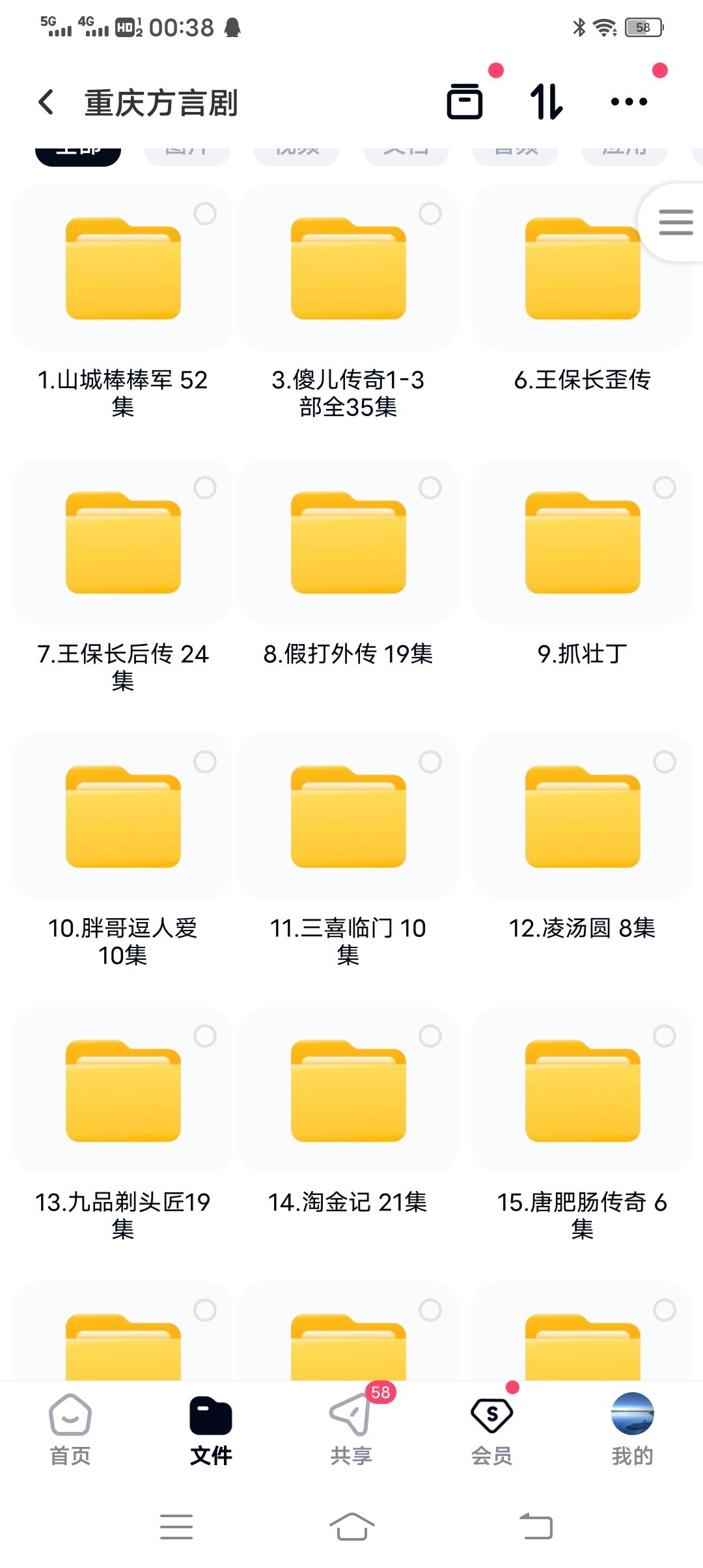703x1568 pixels.
Task: Open folder 7.王保长后传 24集
Action: point(123,544)
